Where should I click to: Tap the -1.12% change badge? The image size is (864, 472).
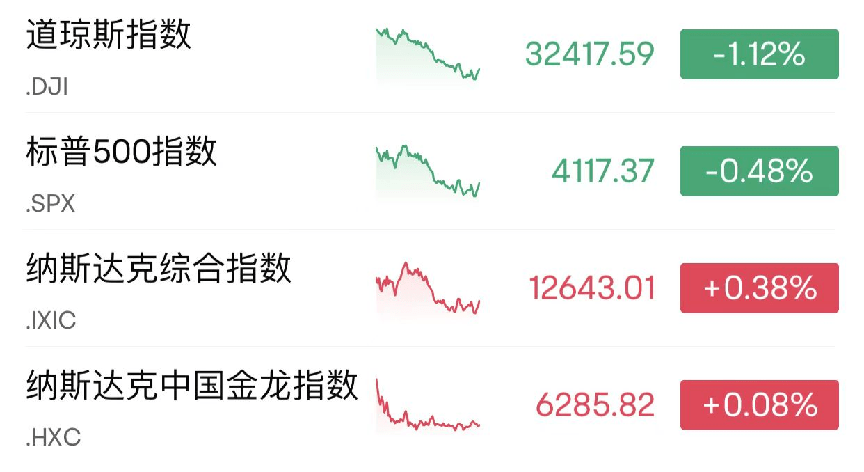click(x=758, y=54)
